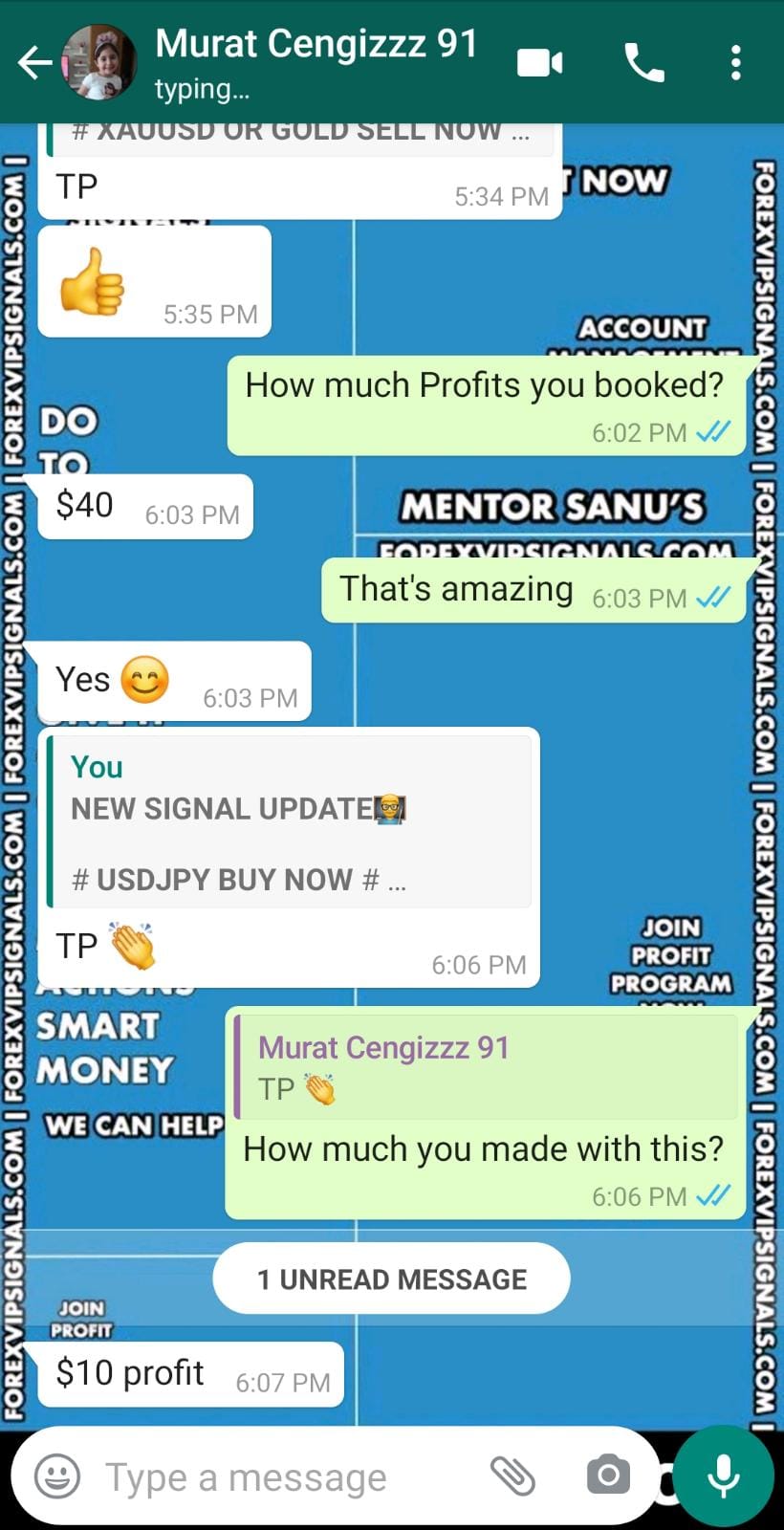Open Murat Cengizzz 91 contact info

point(316,61)
